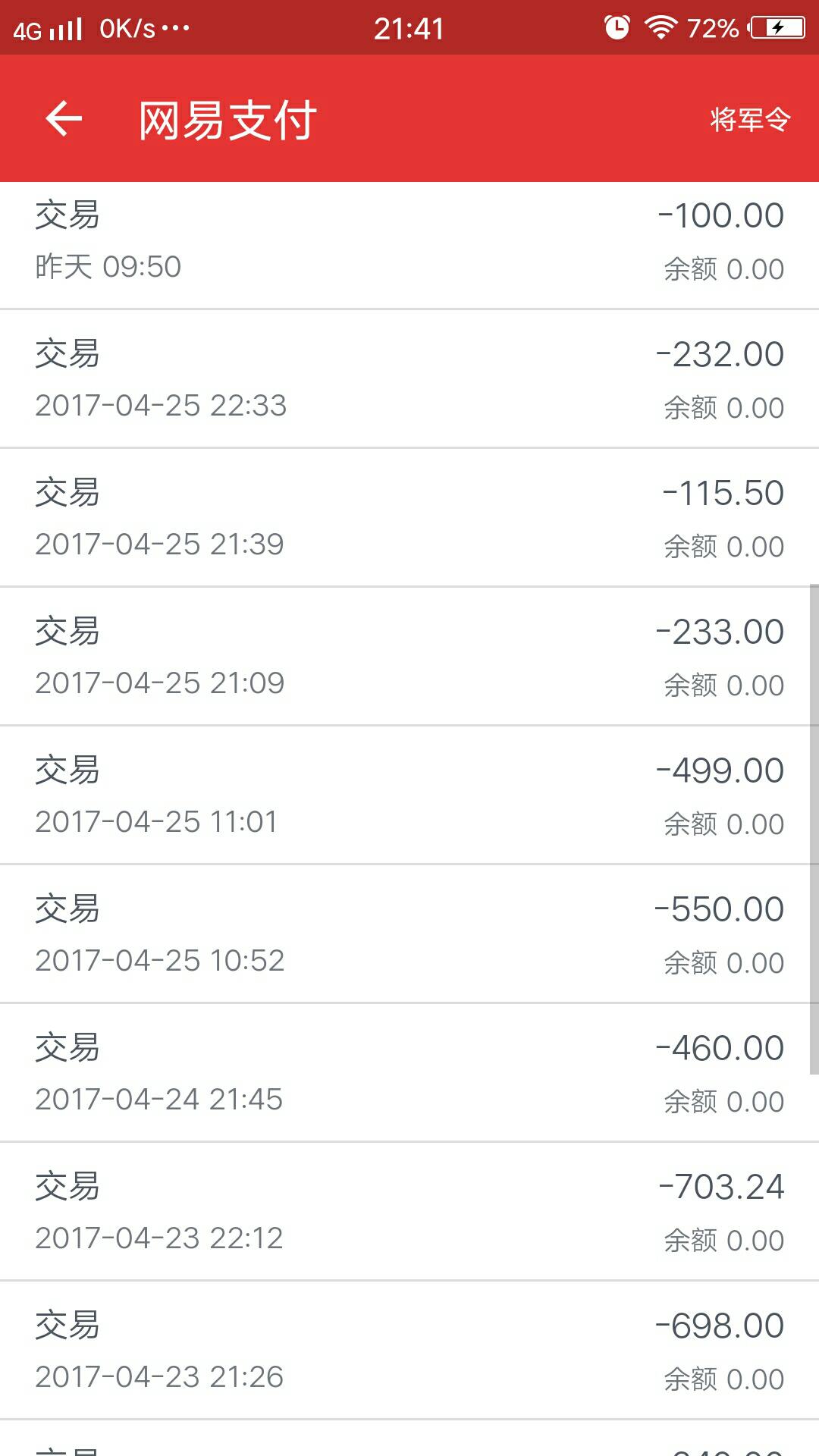Open 将军令 in the top bar
Screen dimensions: 819x1456
[x=750, y=119]
